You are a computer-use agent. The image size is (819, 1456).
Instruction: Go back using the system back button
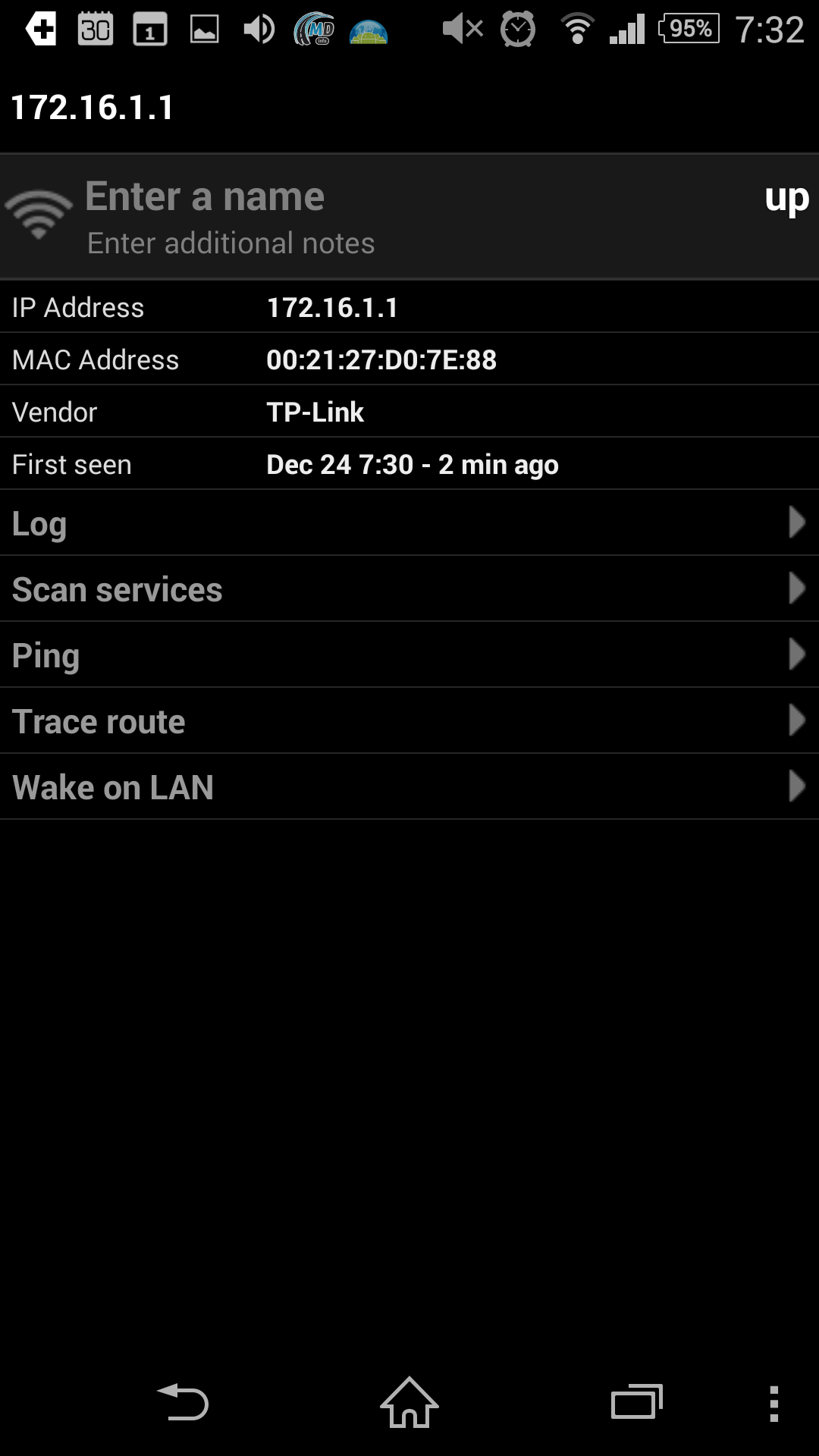click(x=183, y=1402)
